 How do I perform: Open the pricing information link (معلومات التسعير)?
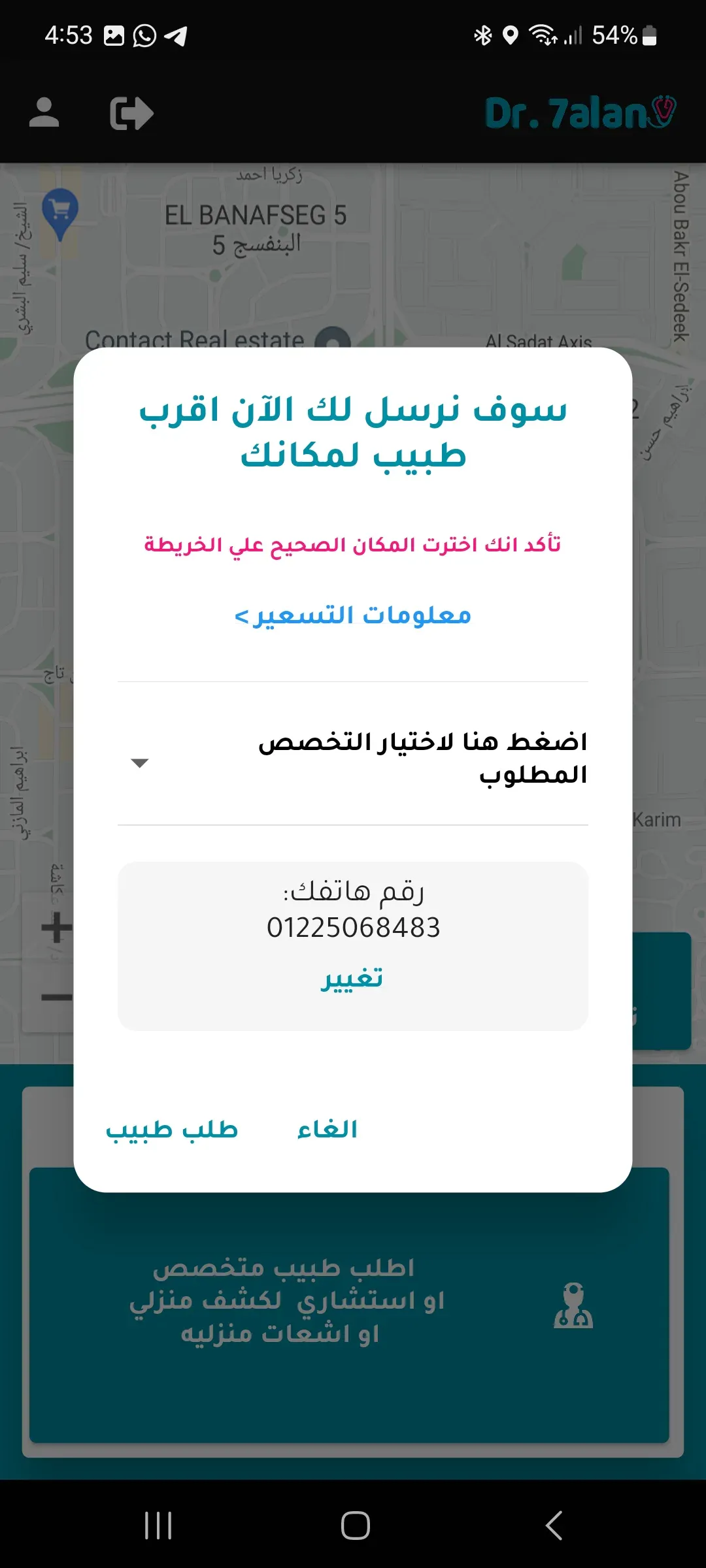pos(353,615)
